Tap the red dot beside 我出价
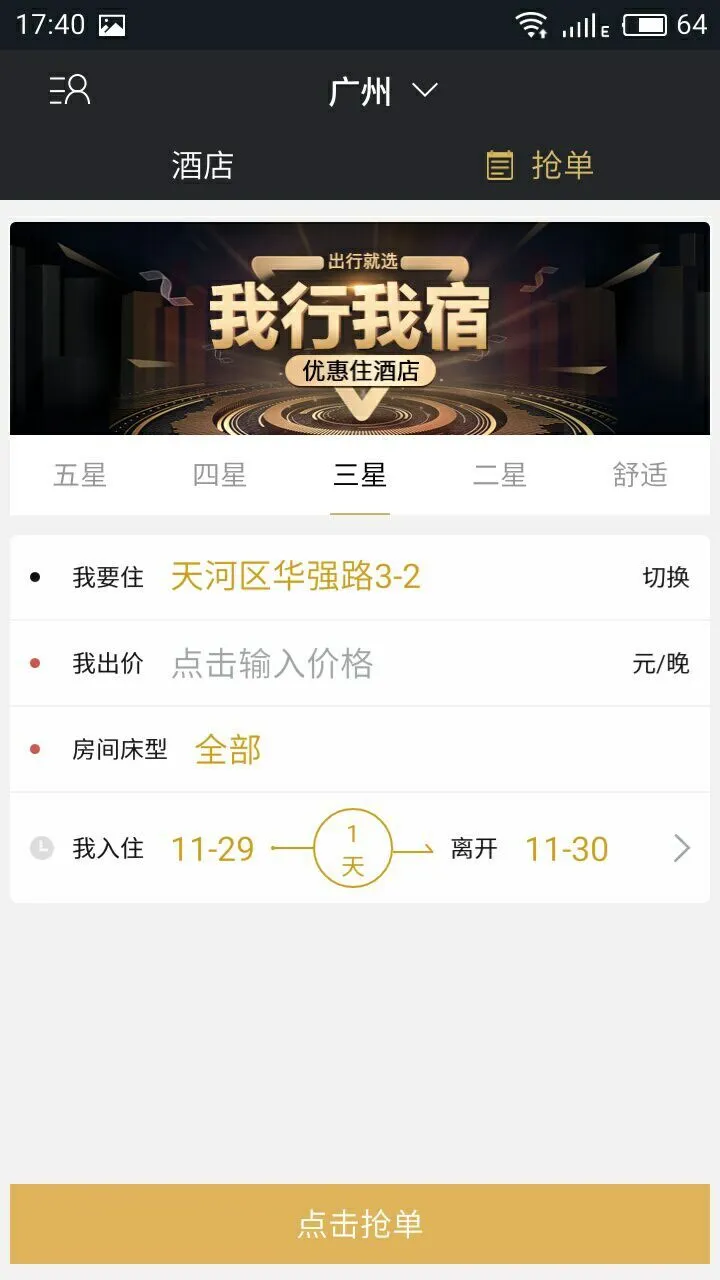The height and width of the screenshot is (1280, 720). tap(37, 663)
